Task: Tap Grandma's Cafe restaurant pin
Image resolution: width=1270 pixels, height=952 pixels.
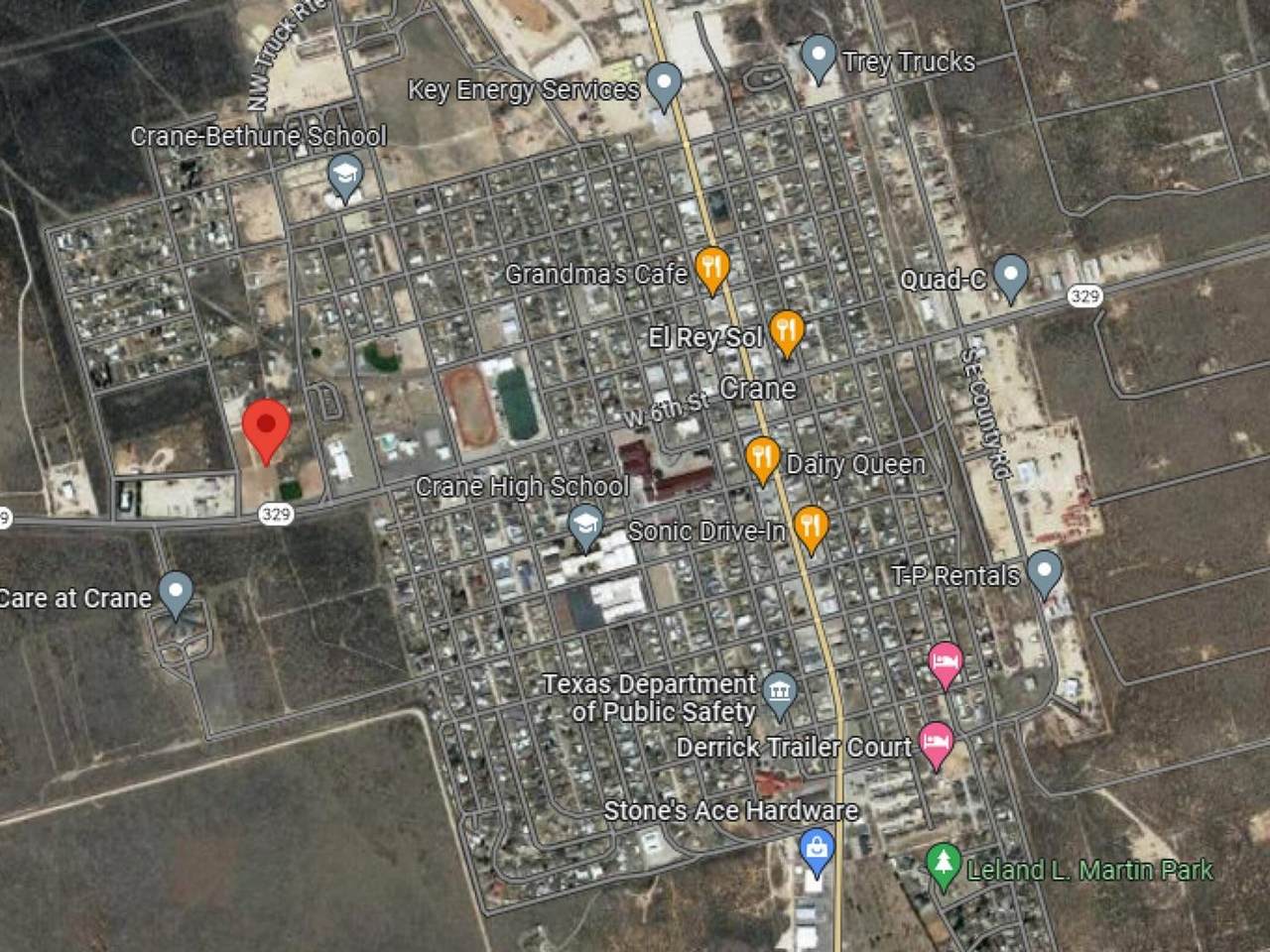Action: [711, 267]
